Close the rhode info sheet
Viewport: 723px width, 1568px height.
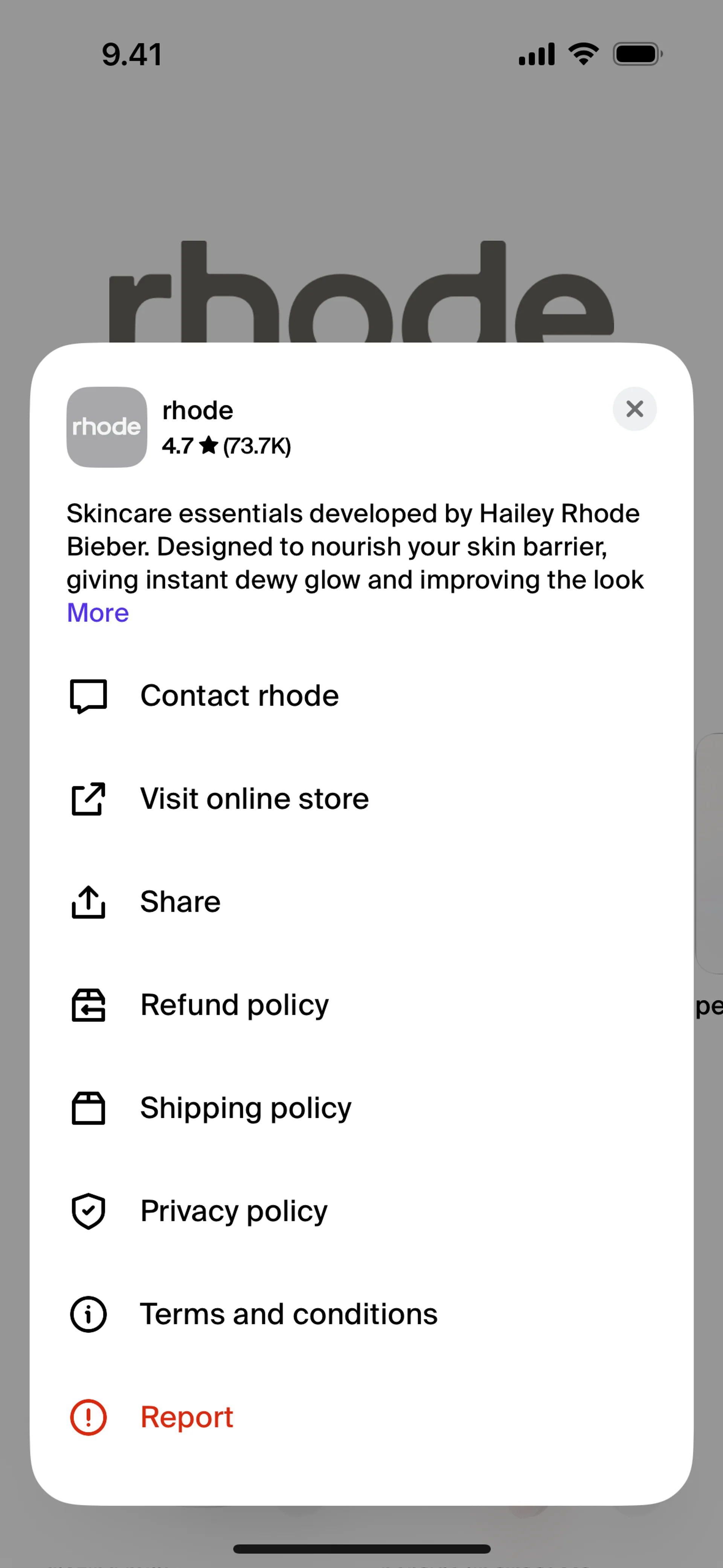pos(634,409)
